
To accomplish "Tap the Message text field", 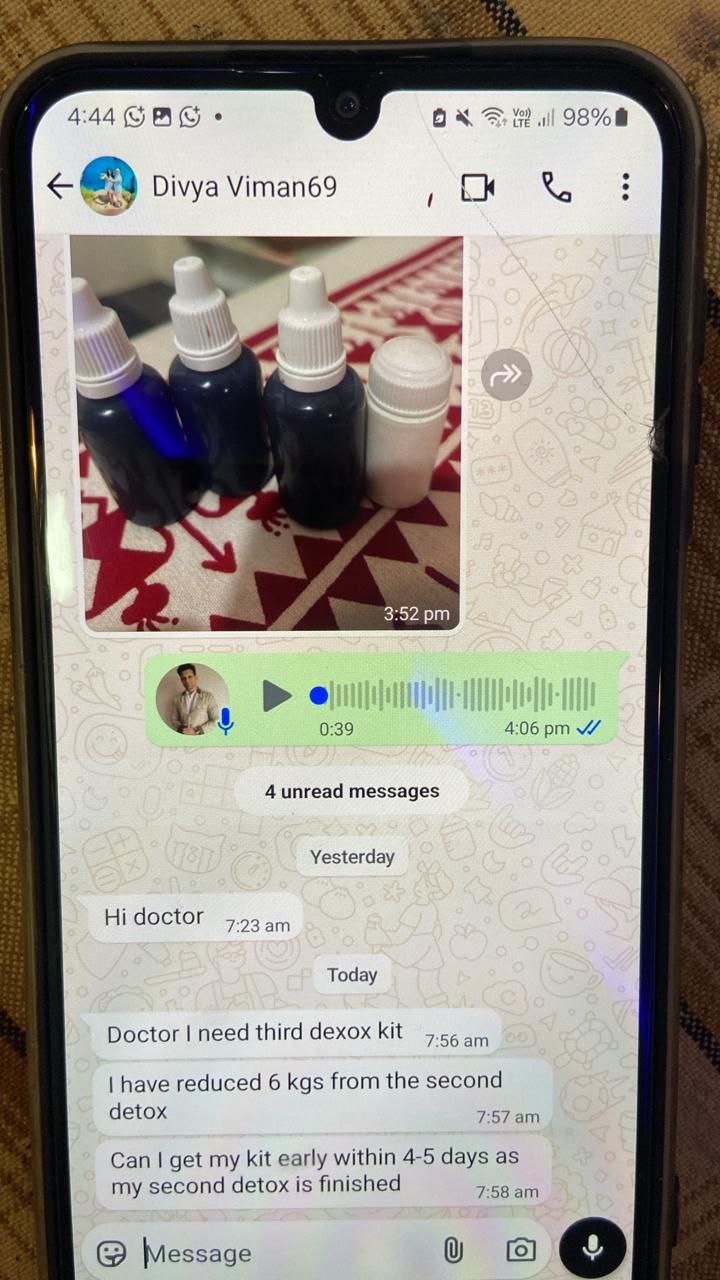I will pos(280,1252).
